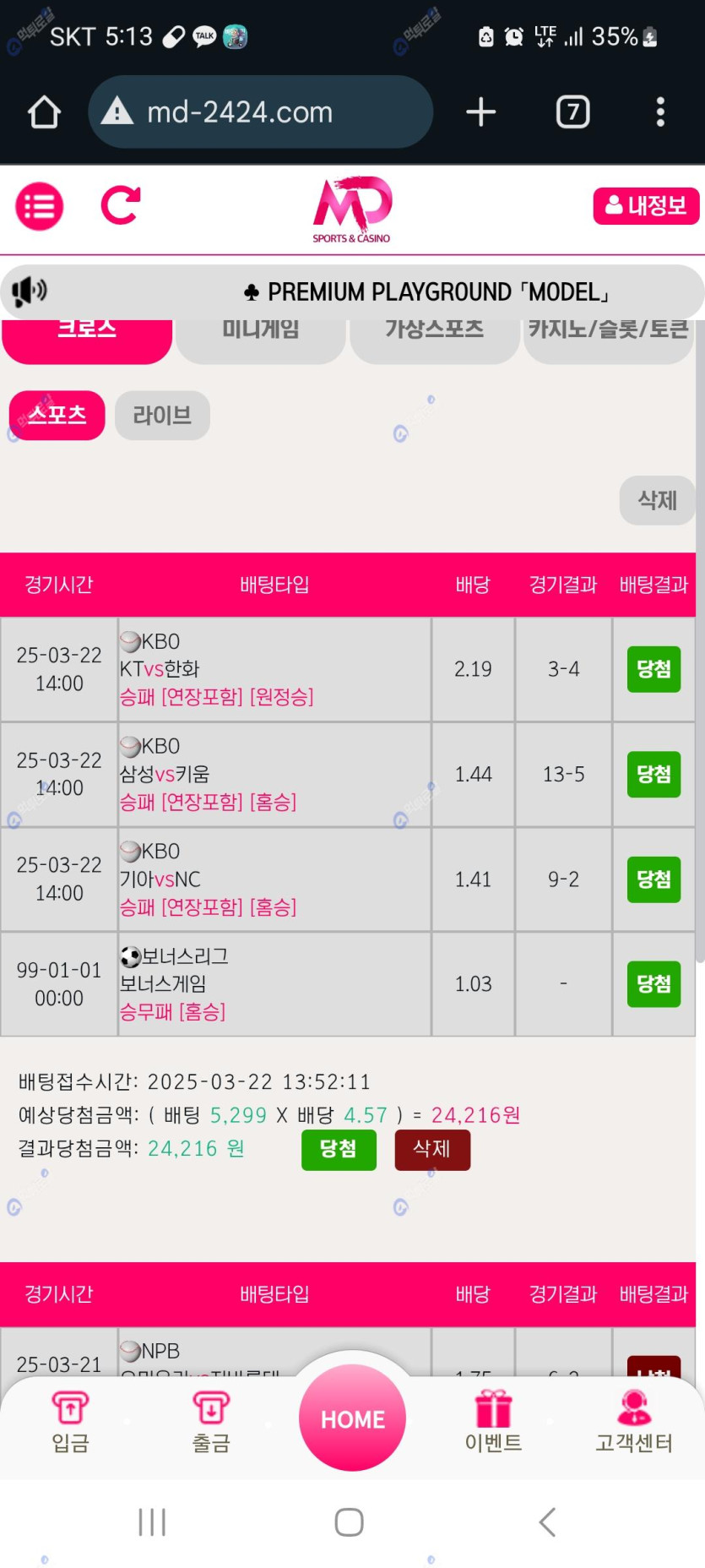Open 고객센터 customer center
The height and width of the screenshot is (1568, 705).
[634, 1423]
